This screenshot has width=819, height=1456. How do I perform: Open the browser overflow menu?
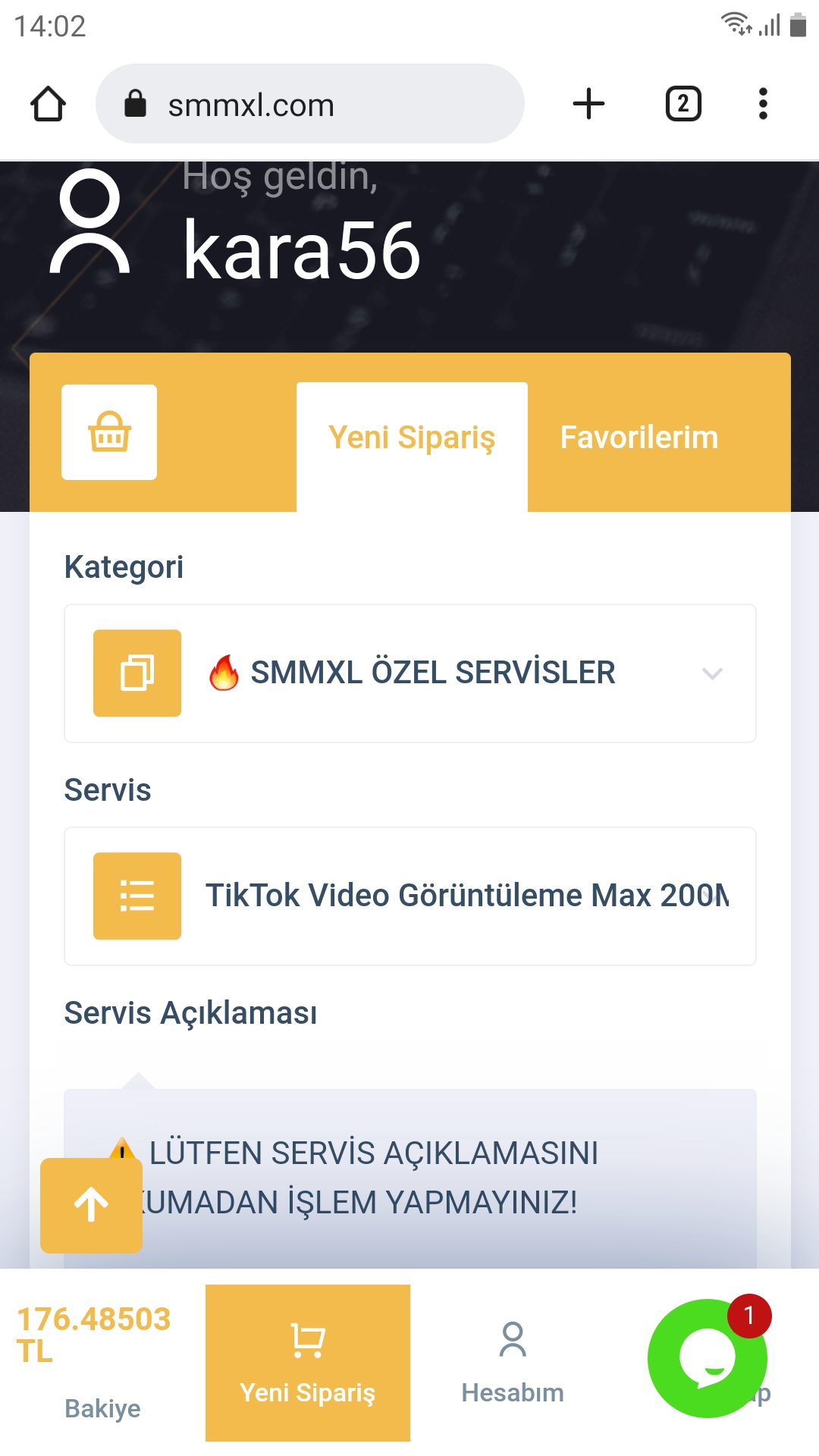pyautogui.click(x=763, y=104)
